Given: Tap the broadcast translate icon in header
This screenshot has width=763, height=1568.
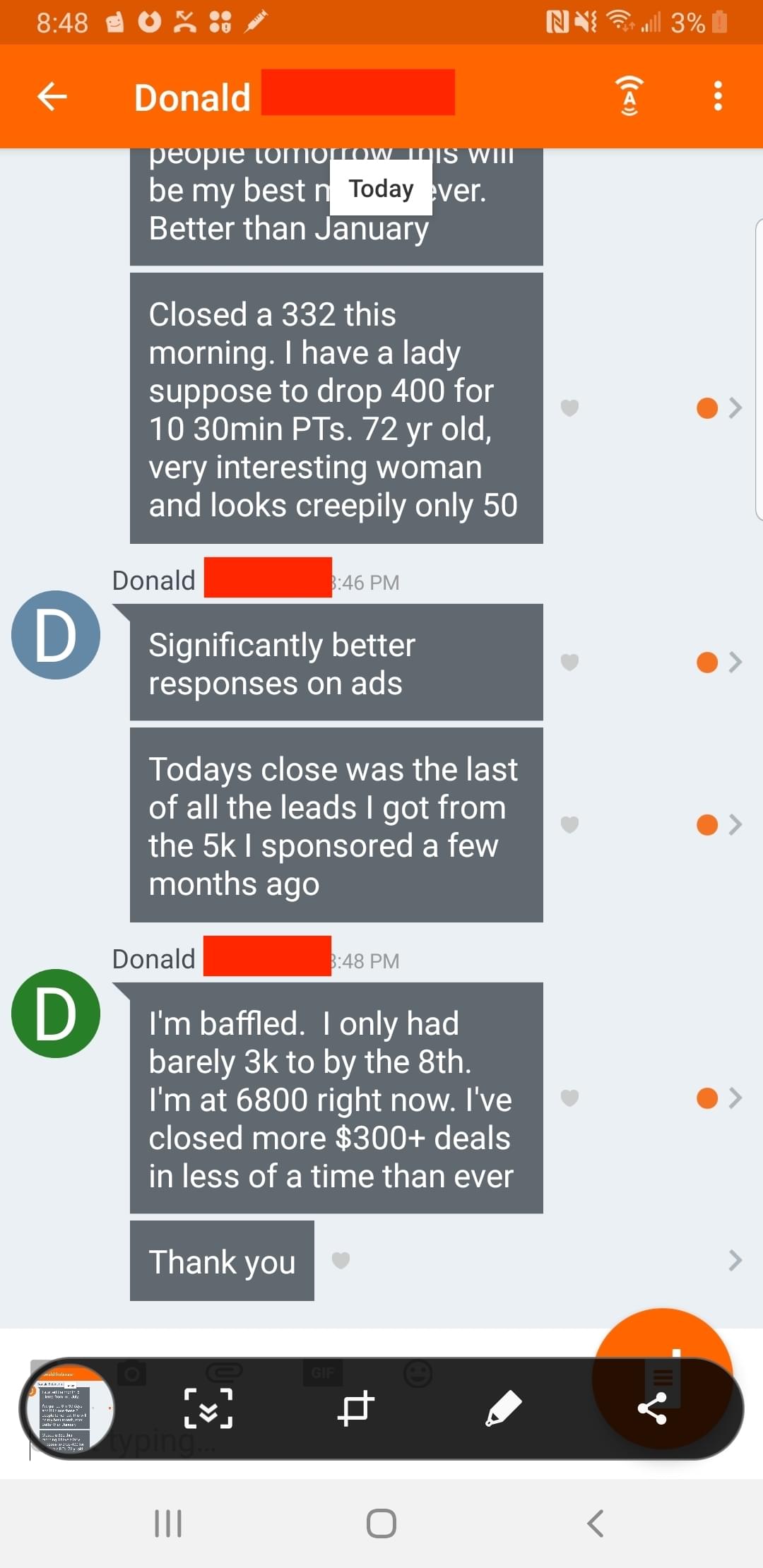Looking at the screenshot, I should 629,96.
